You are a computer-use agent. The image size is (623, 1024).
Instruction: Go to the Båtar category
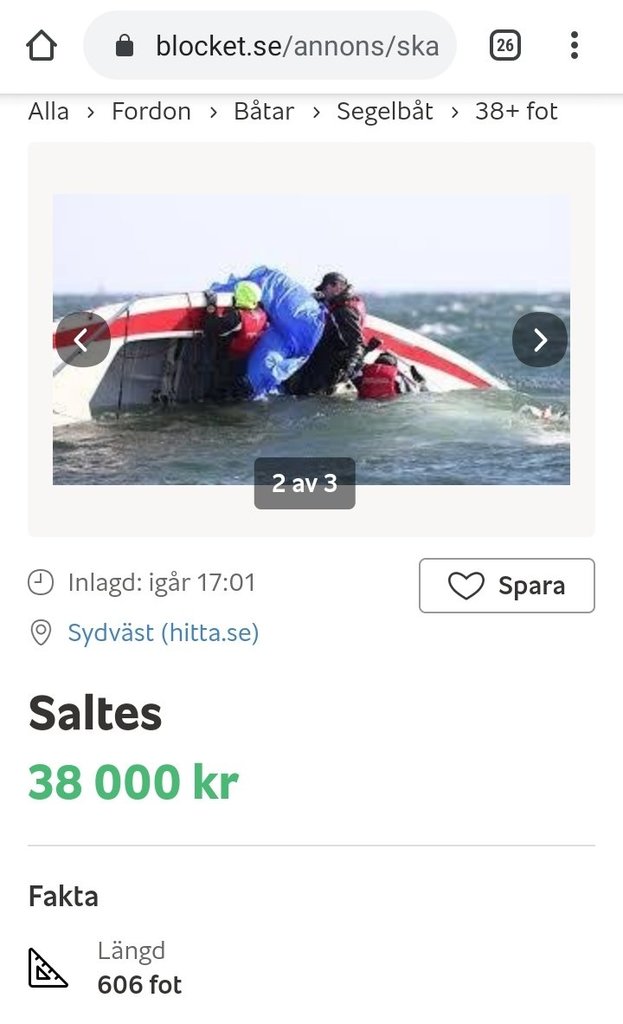tap(264, 111)
